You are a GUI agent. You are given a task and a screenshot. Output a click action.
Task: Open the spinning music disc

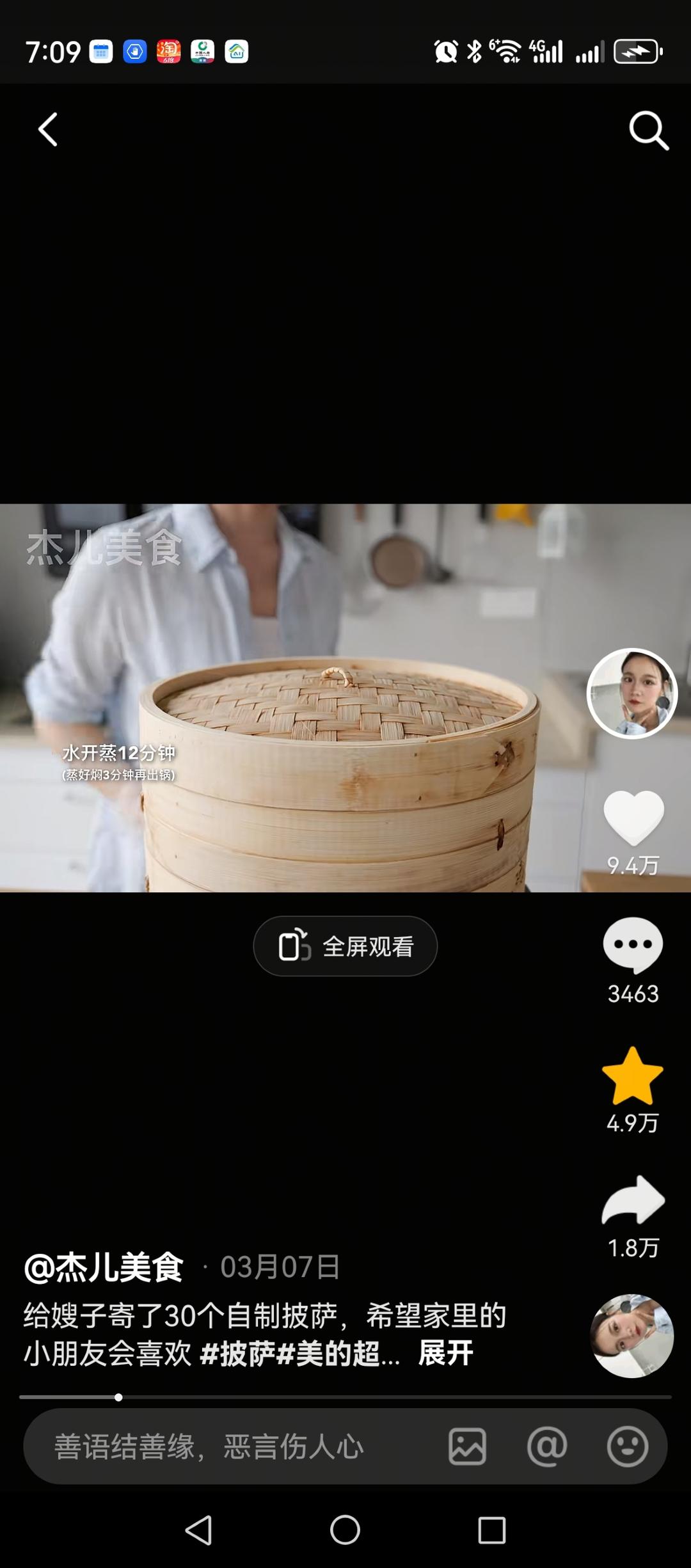[631, 1336]
